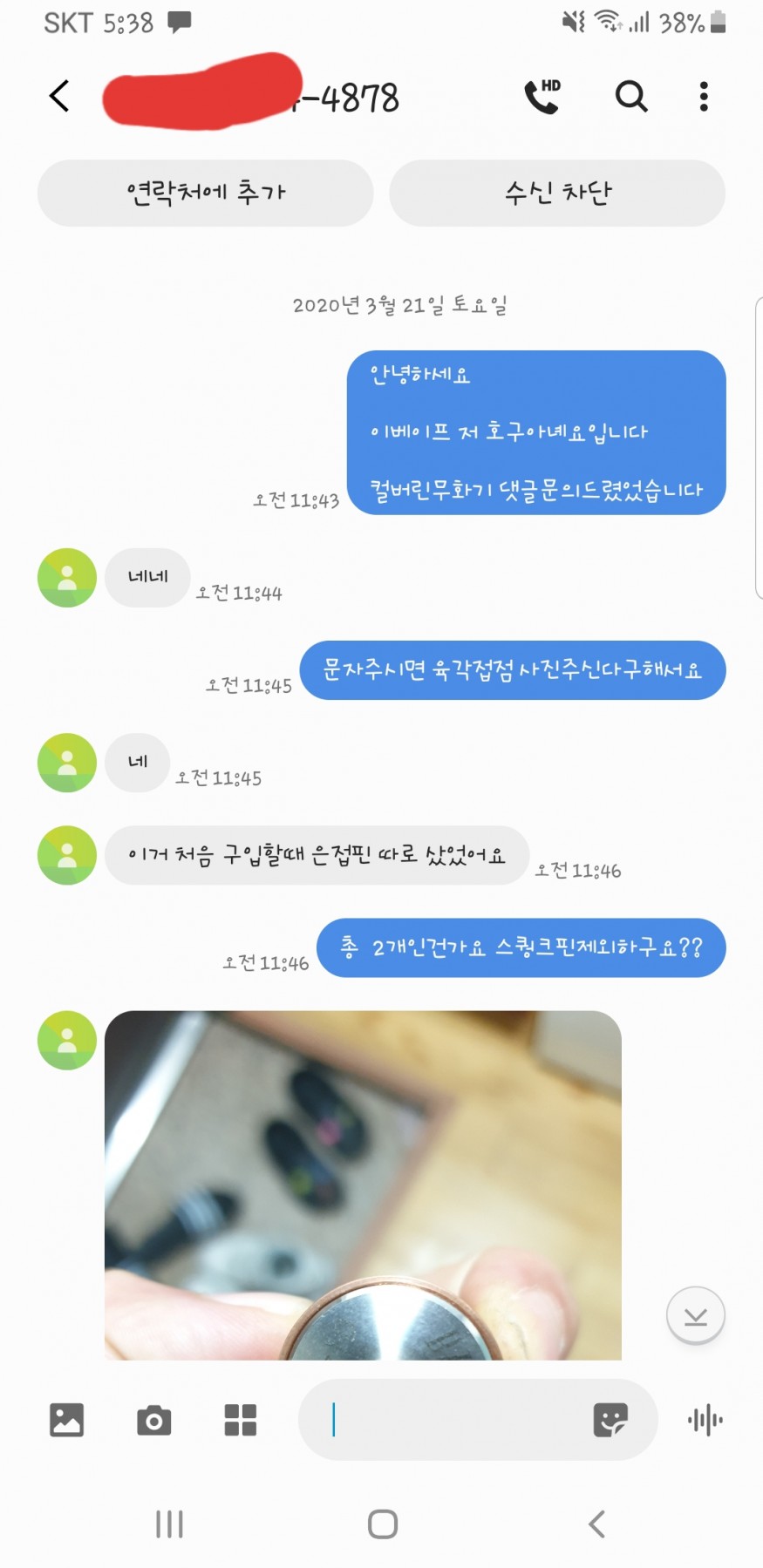Start an HD voice call
The image size is (763, 1568).
(542, 96)
